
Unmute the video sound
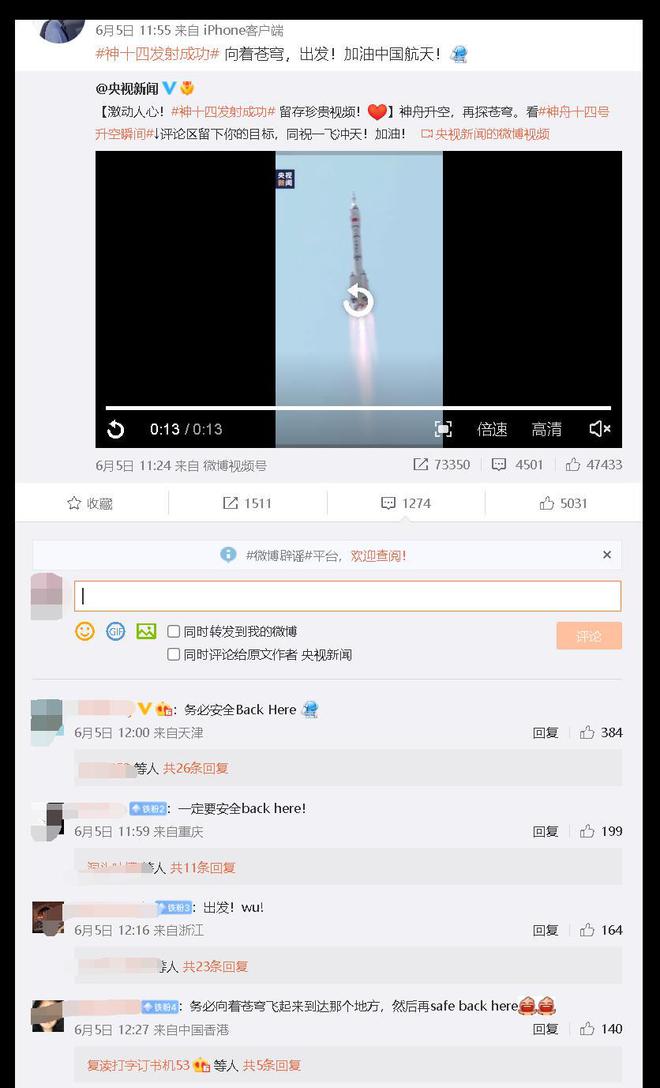599,429
